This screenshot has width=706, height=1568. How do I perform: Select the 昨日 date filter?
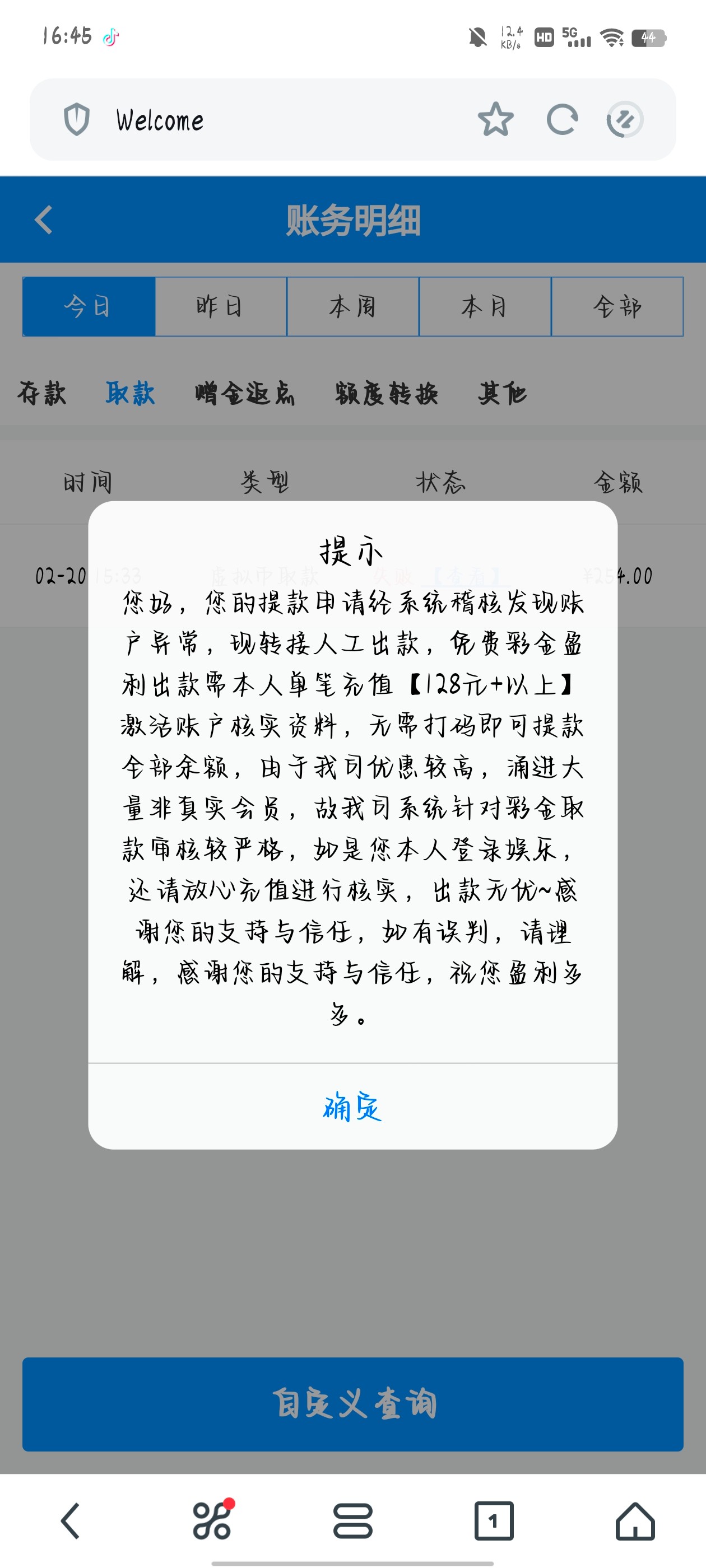click(221, 307)
